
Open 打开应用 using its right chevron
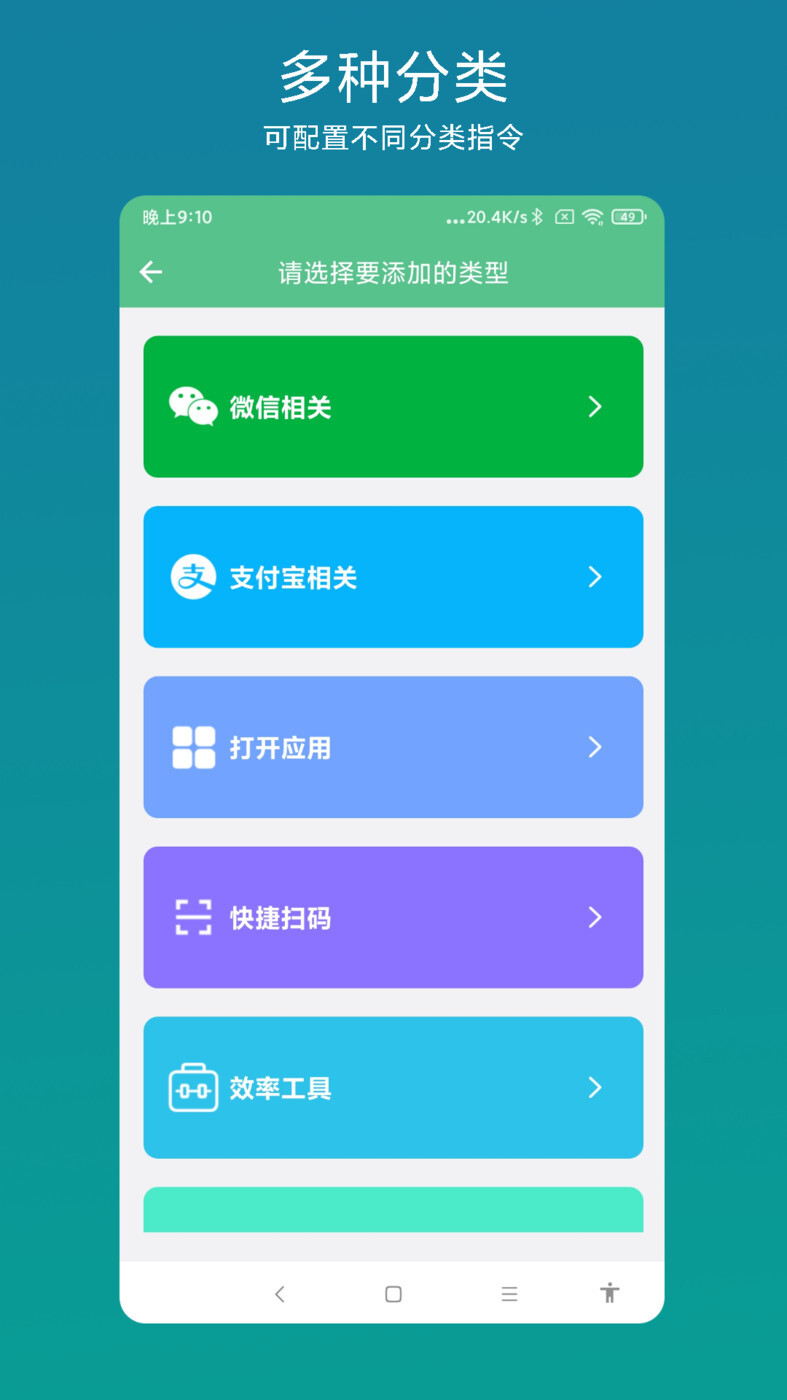tap(595, 747)
